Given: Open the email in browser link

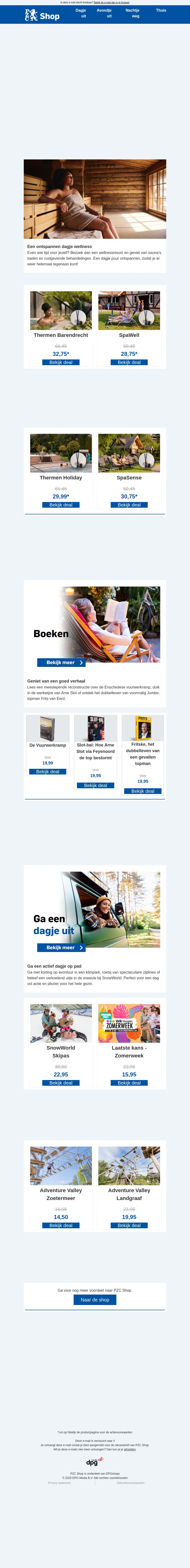Looking at the screenshot, I should click(111, 2).
